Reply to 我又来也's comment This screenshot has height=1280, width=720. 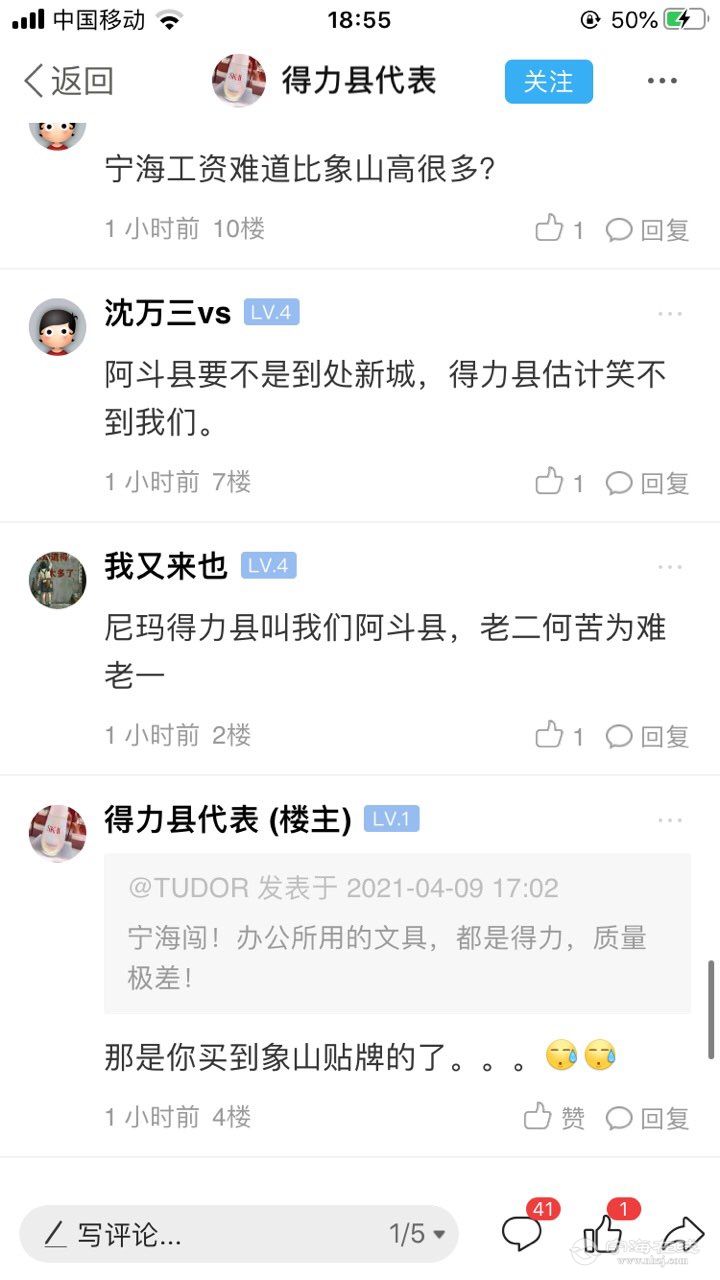click(x=648, y=736)
